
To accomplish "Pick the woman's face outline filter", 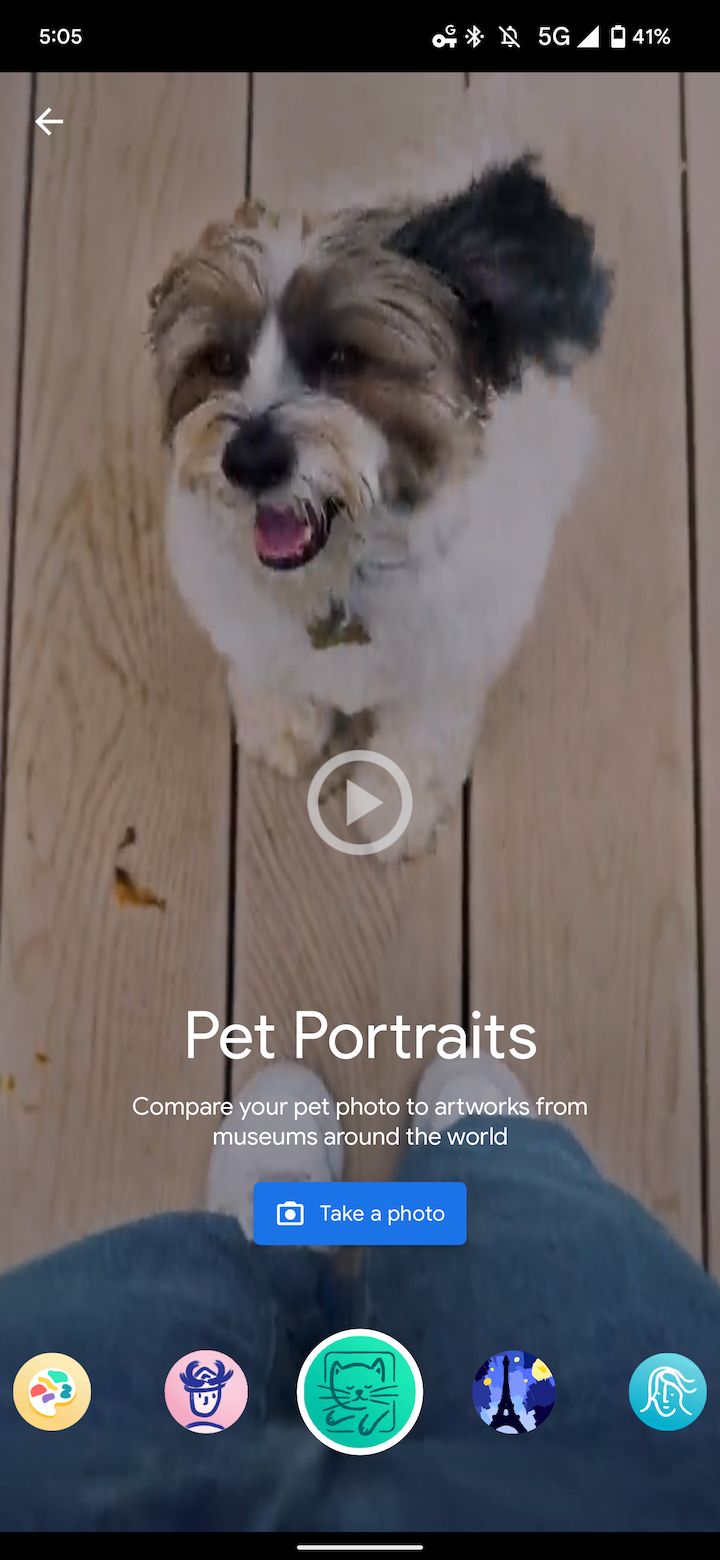I will 667,1391.
